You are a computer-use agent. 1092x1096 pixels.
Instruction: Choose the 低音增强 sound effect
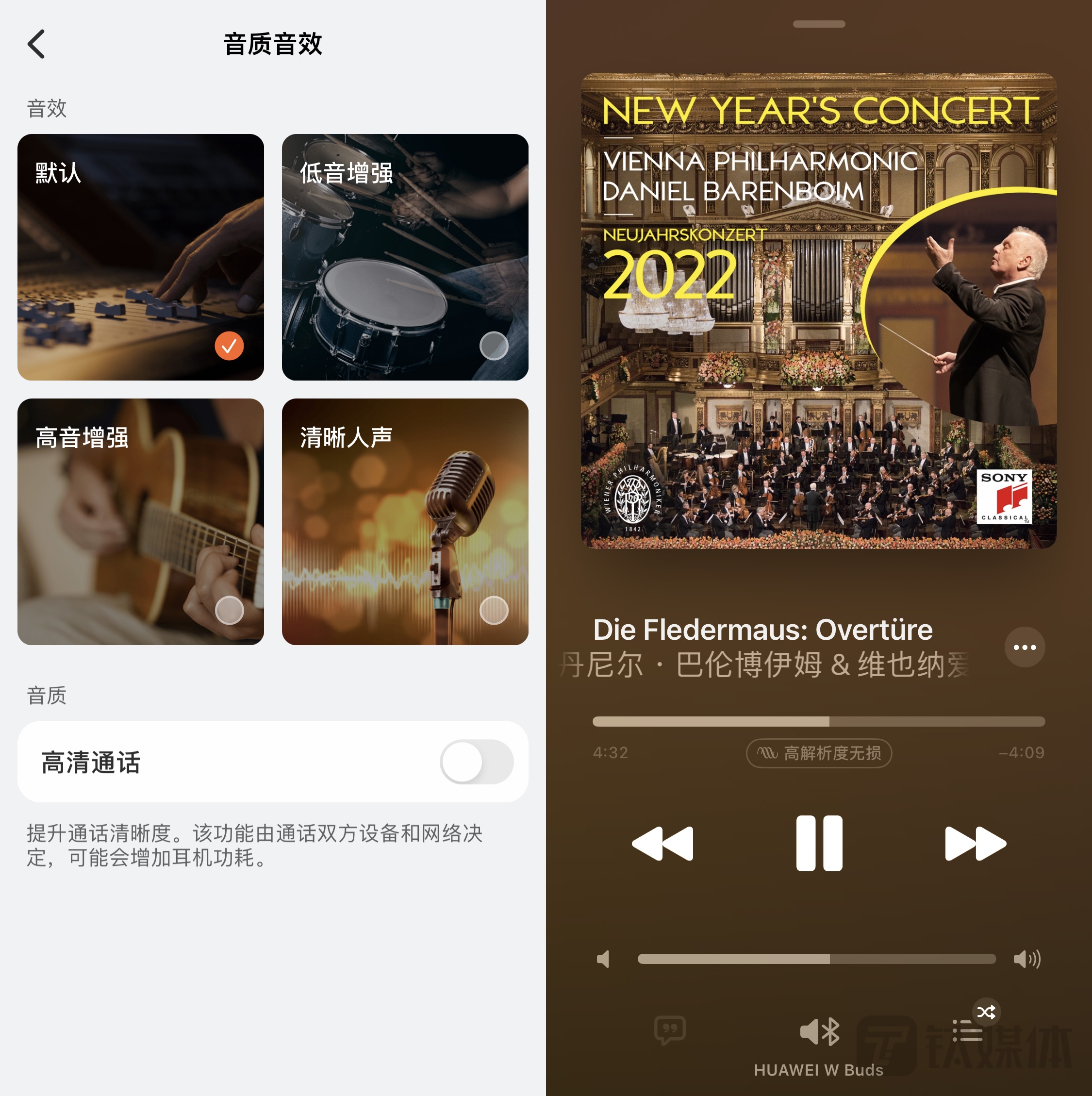(404, 257)
